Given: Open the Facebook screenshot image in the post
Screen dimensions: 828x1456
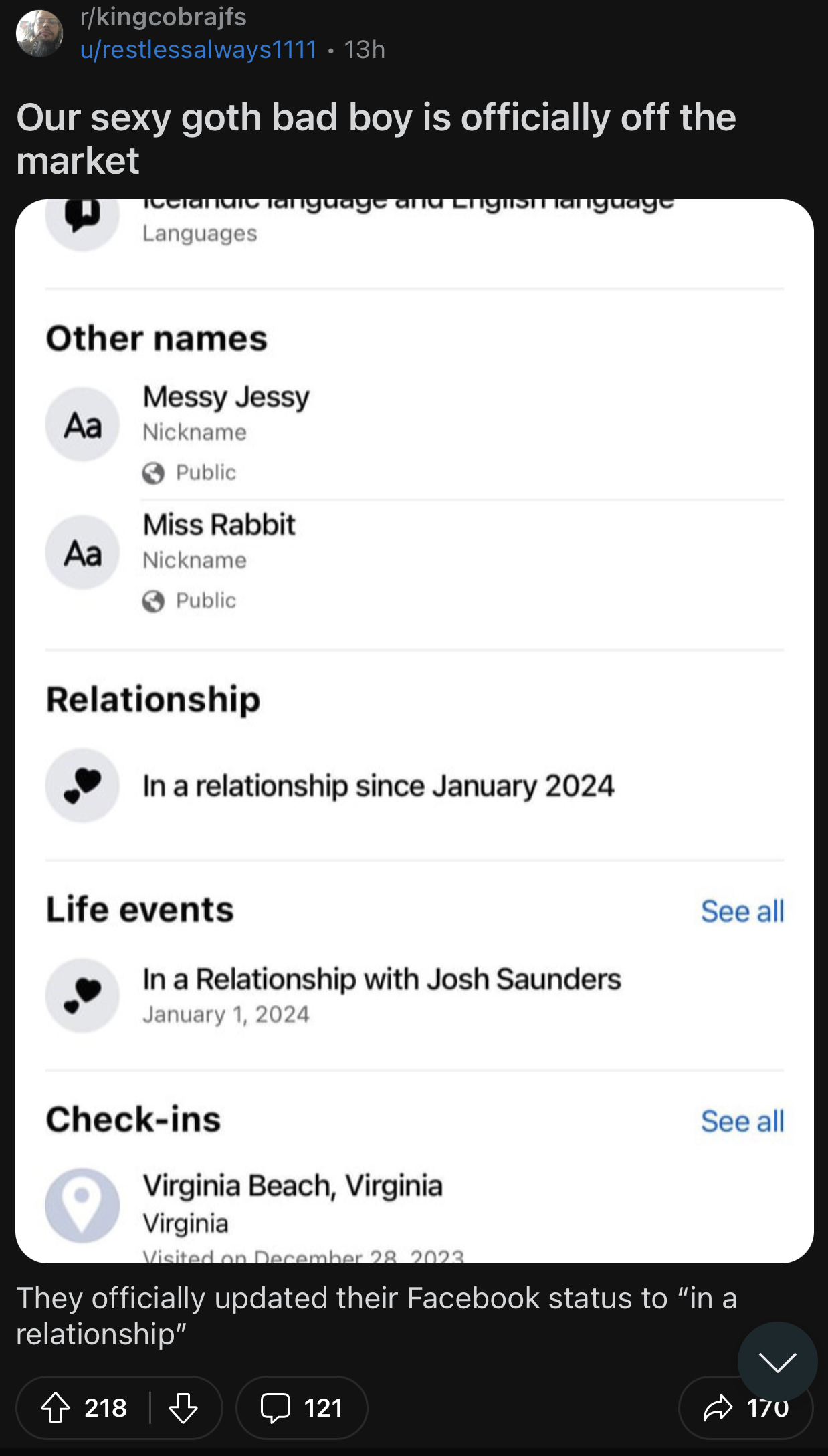Looking at the screenshot, I should 414,731.
